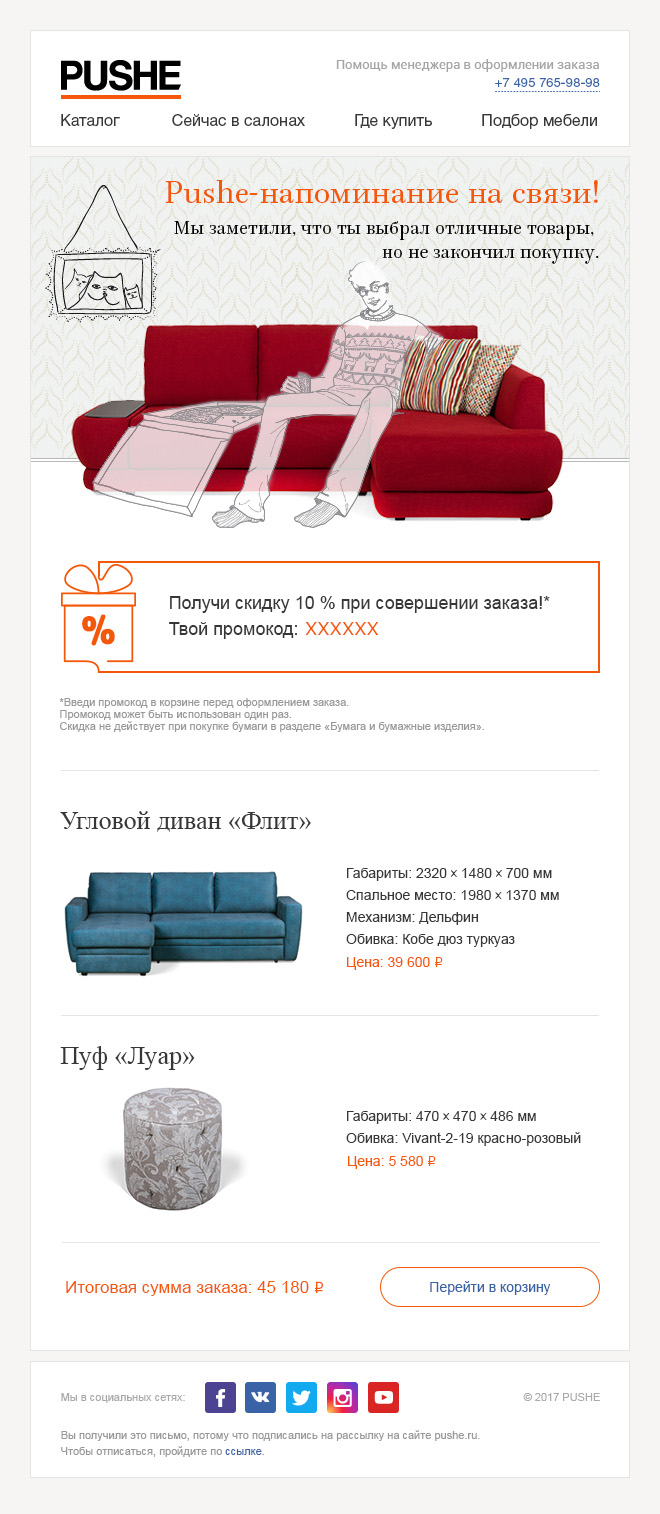Open the VK social icon
The image size is (660, 1514).
(260, 1397)
